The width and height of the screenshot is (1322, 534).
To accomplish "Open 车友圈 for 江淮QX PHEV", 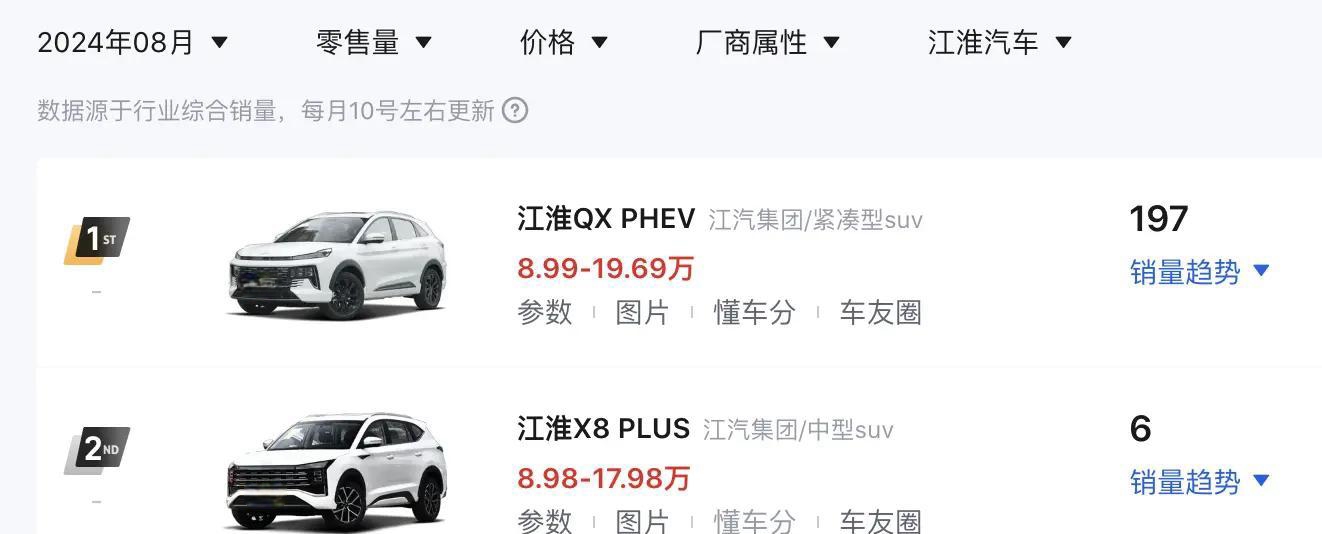I will [880, 312].
